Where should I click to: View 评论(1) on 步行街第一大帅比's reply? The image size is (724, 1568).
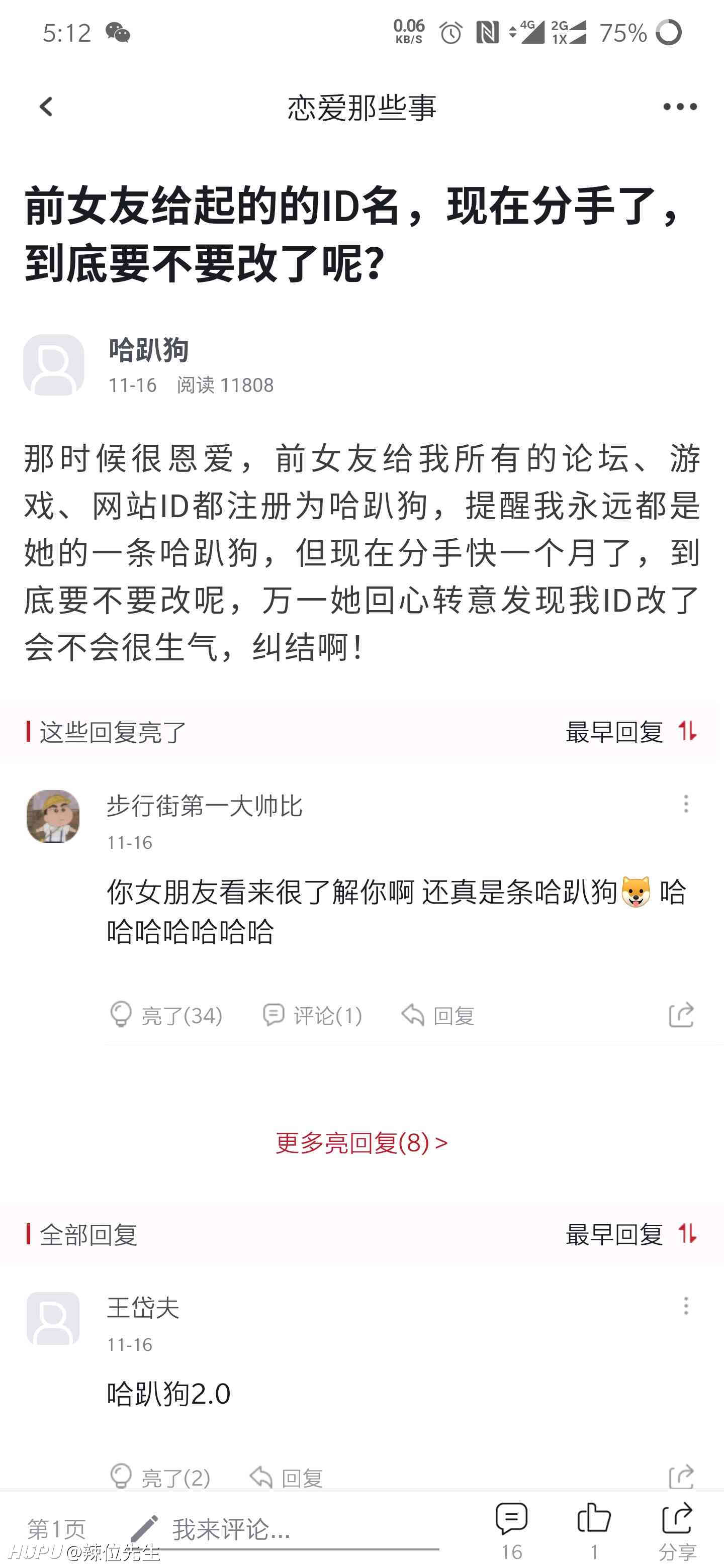[312, 1015]
